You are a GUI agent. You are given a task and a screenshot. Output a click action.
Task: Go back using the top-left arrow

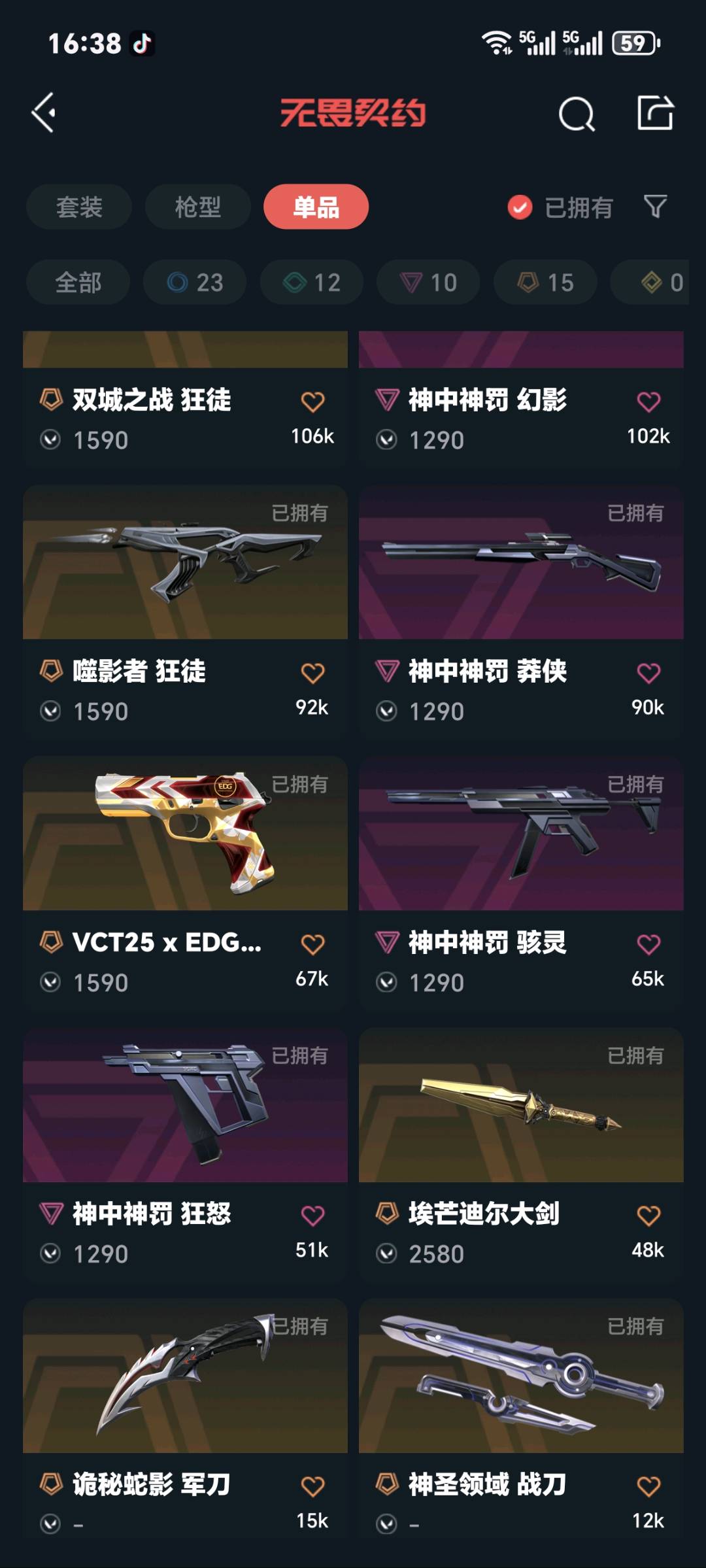click(x=44, y=113)
